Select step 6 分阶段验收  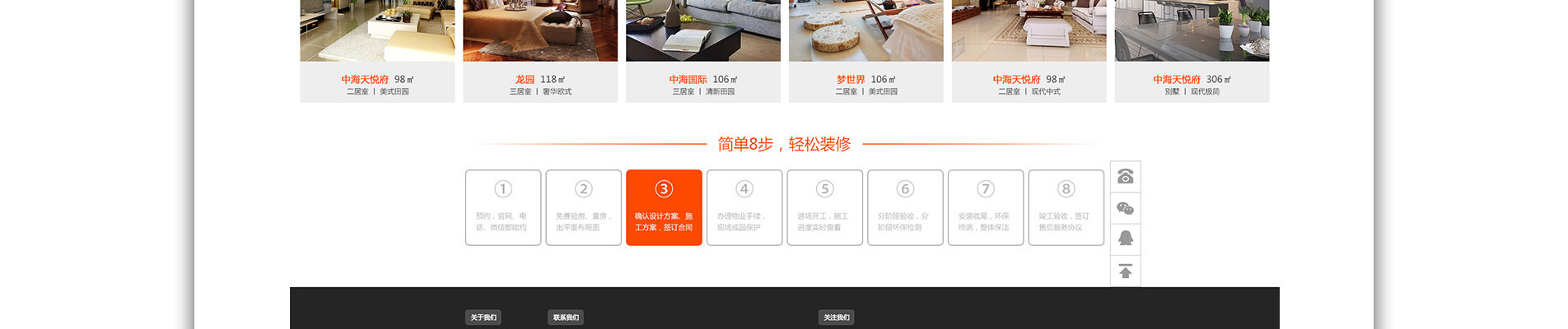tap(905, 207)
